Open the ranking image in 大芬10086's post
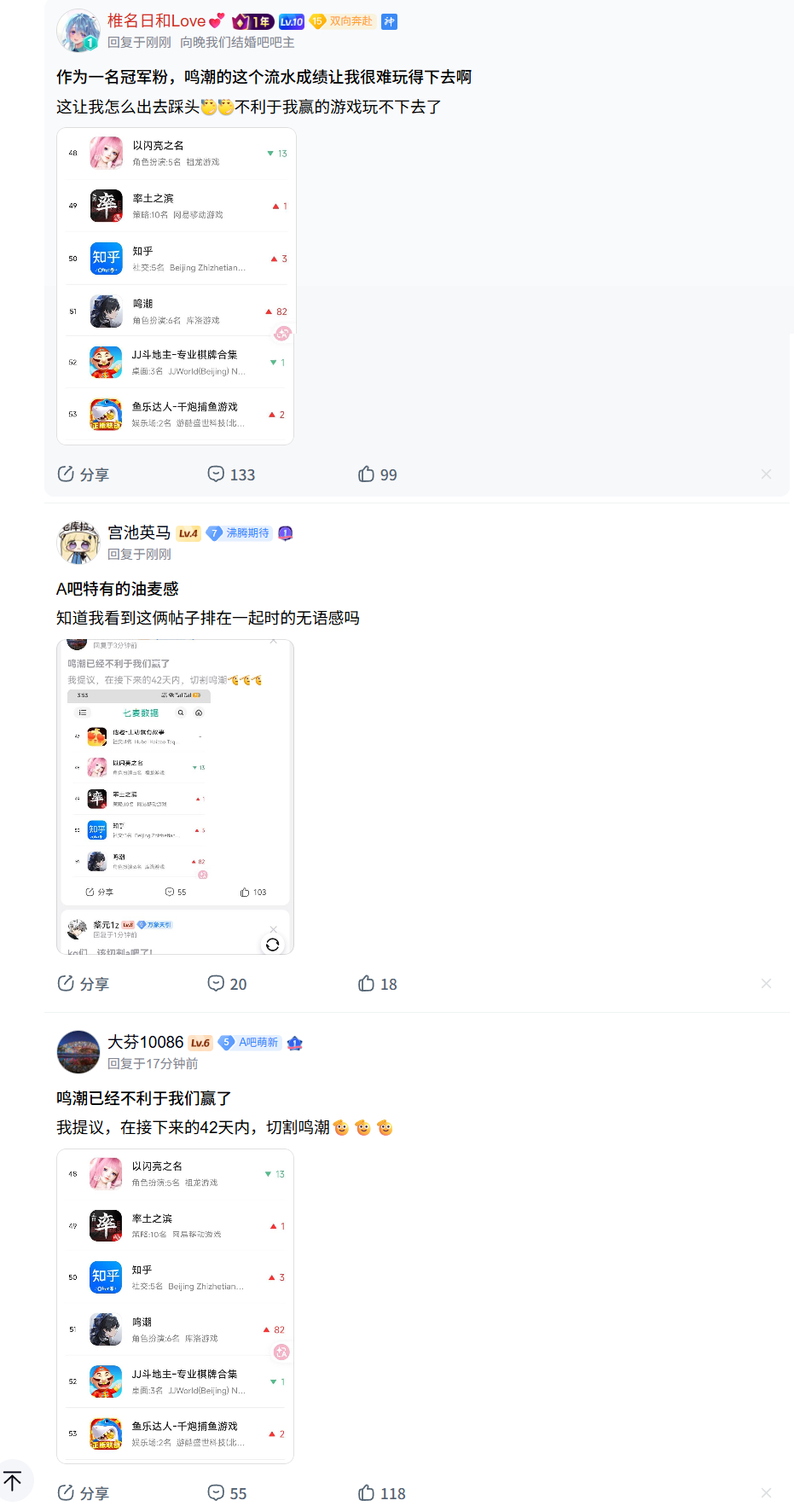 pos(176,1306)
